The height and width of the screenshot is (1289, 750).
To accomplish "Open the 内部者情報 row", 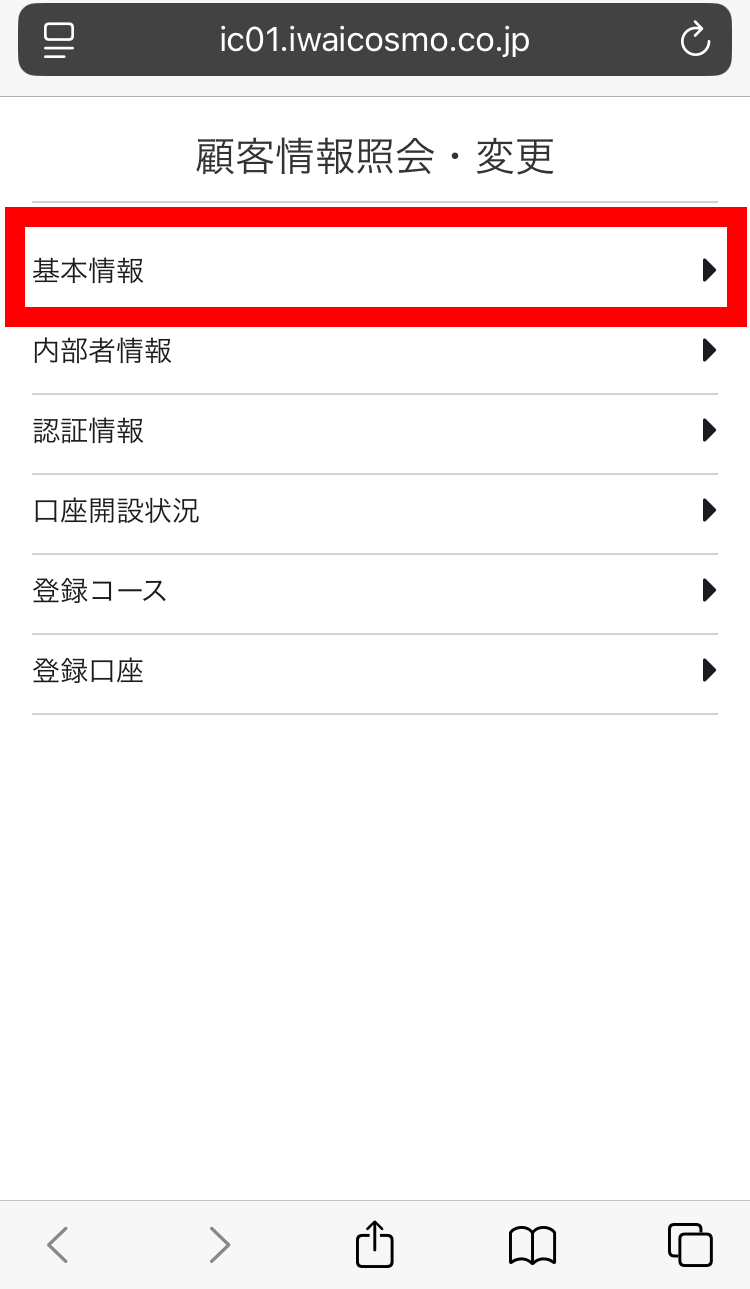I will pos(375,350).
